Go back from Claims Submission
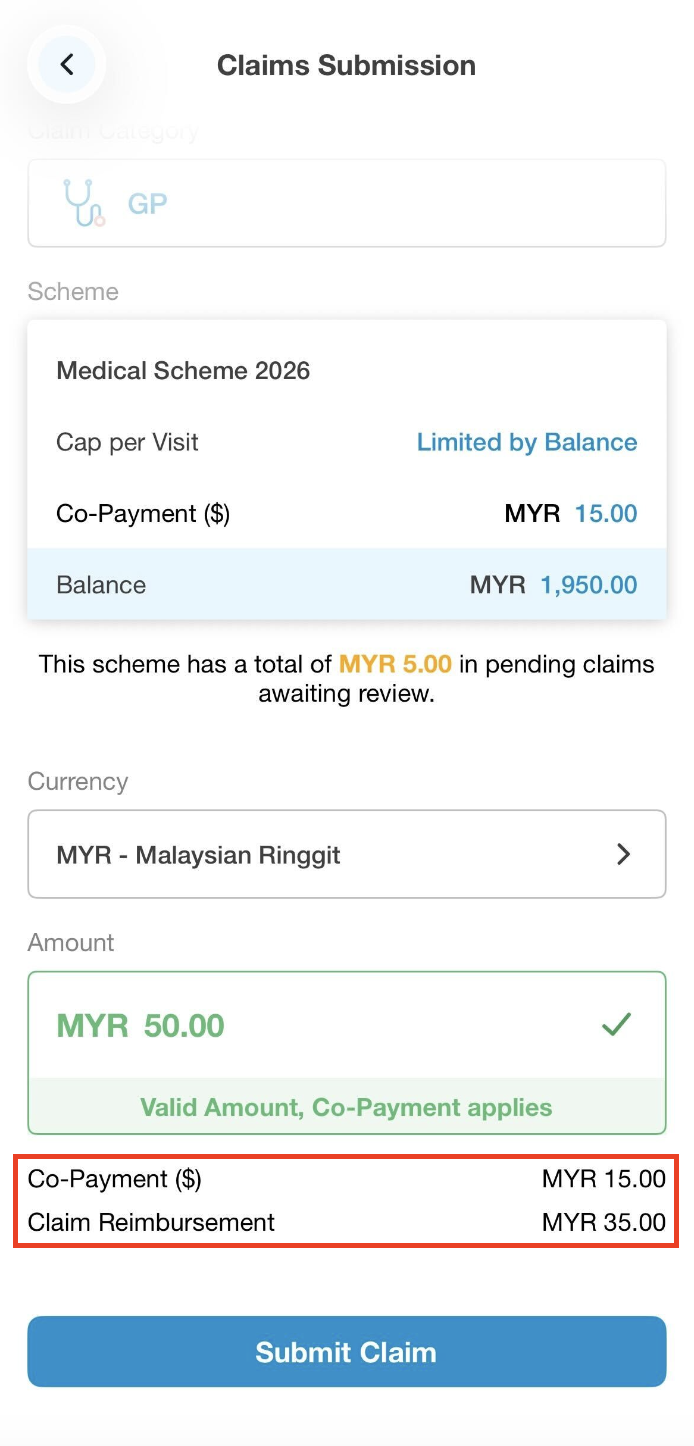The image size is (694, 1446). [66, 65]
